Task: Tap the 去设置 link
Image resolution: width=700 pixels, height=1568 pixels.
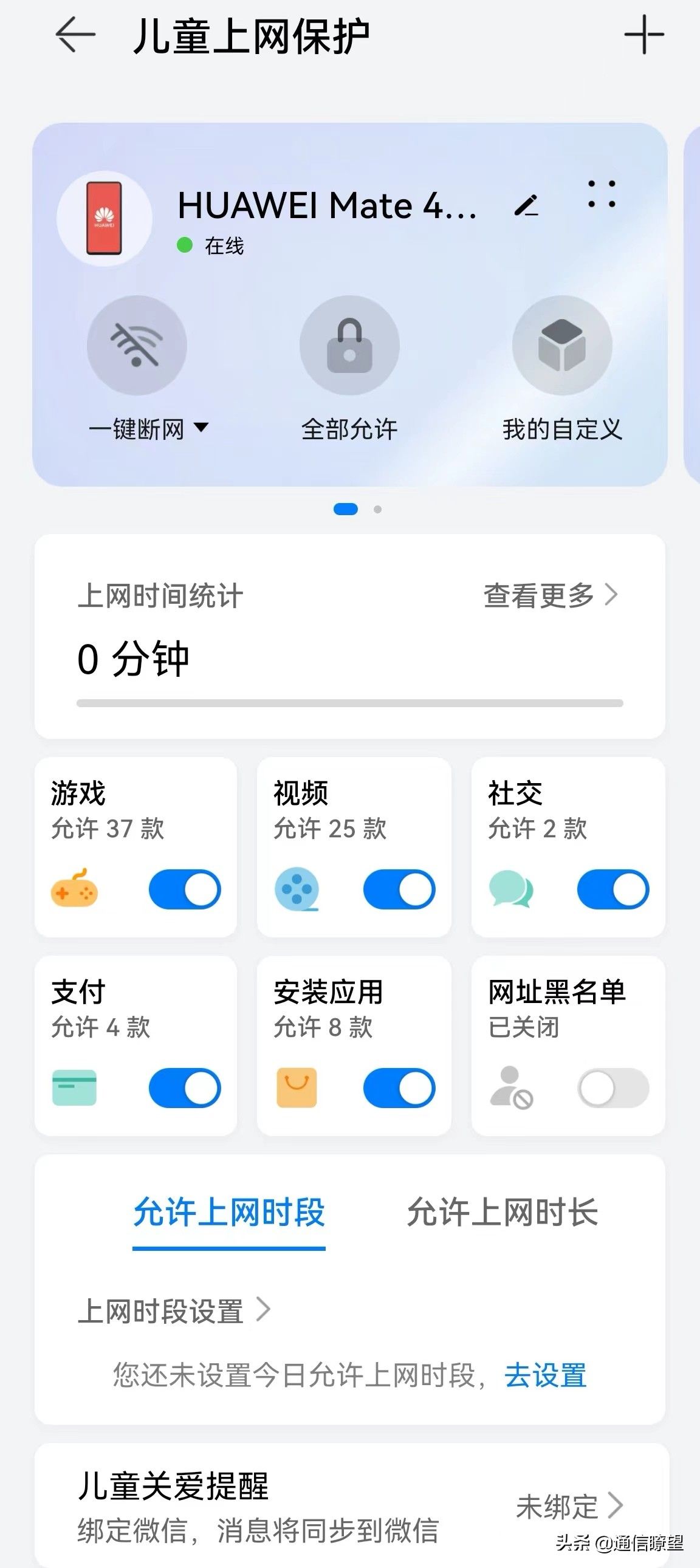Action: coord(546,1375)
